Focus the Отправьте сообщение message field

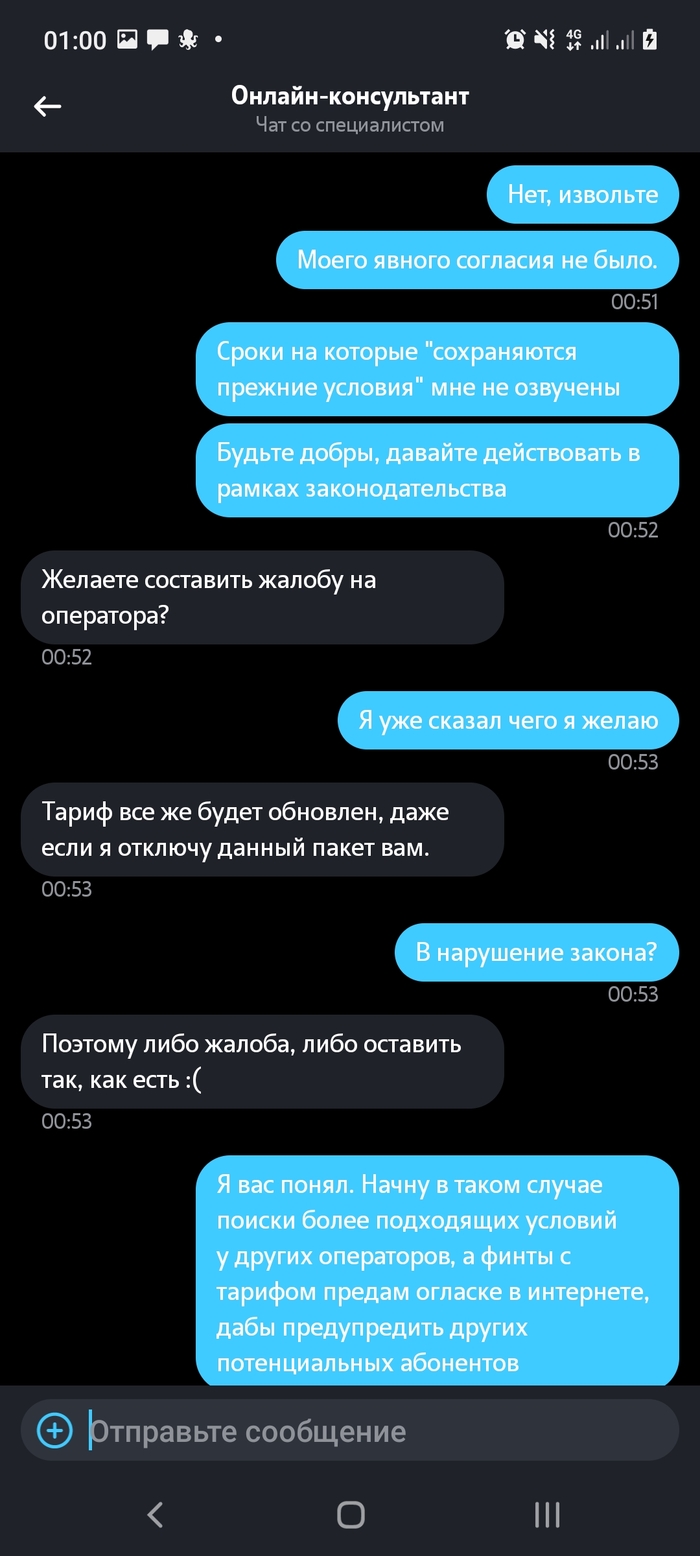[x=370, y=1431]
